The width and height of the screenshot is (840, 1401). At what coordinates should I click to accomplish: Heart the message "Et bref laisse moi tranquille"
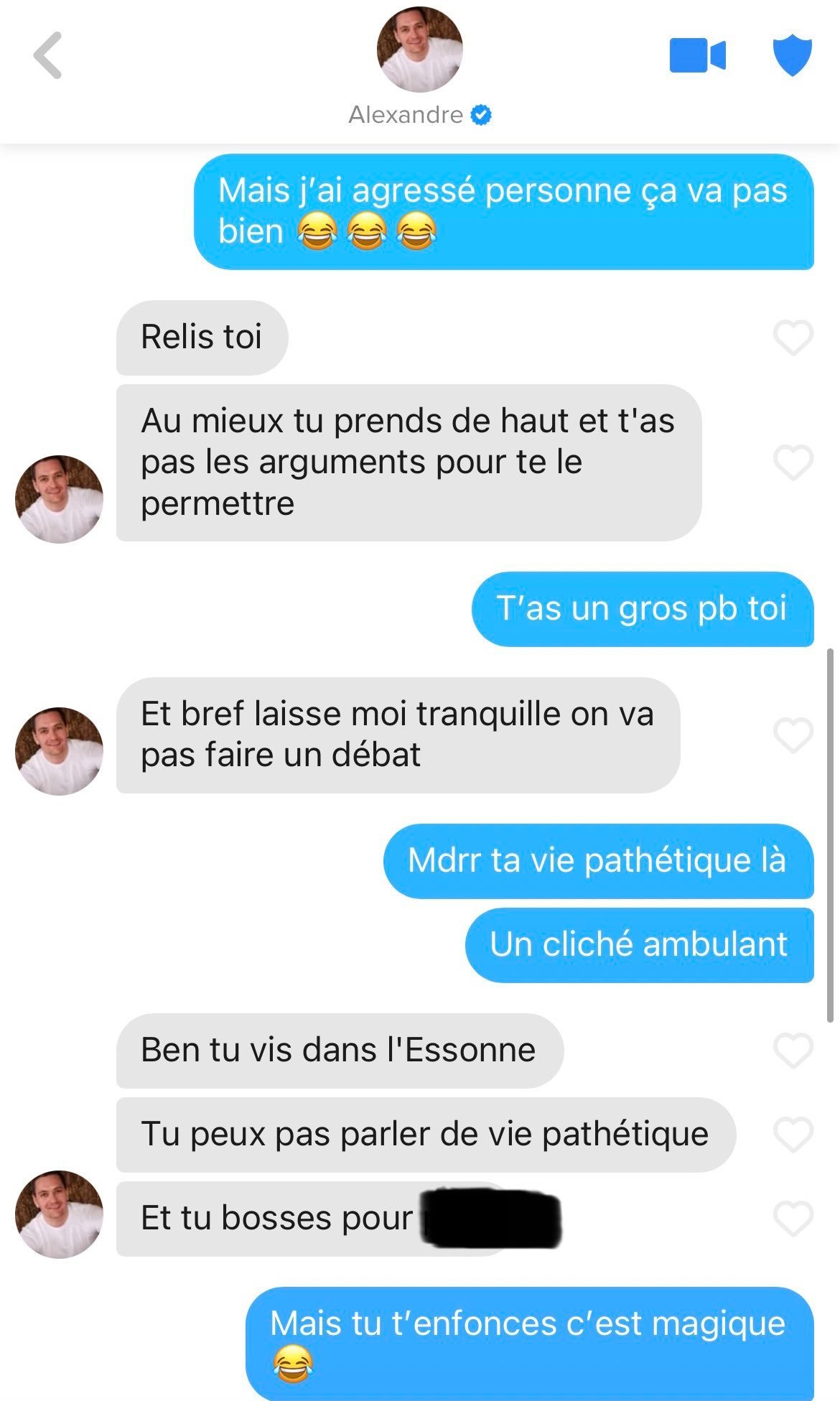793,735
